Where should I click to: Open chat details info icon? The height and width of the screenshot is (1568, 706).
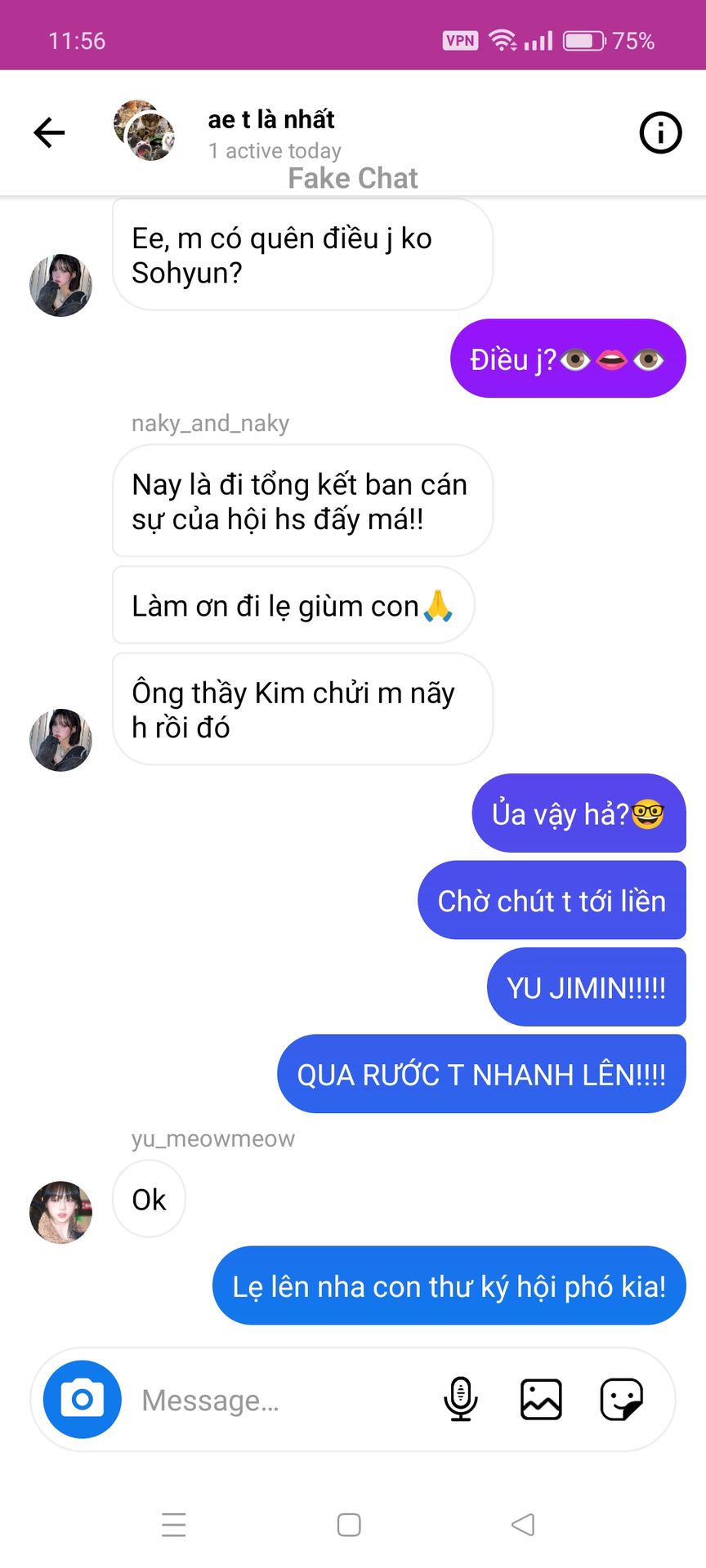[x=659, y=132]
